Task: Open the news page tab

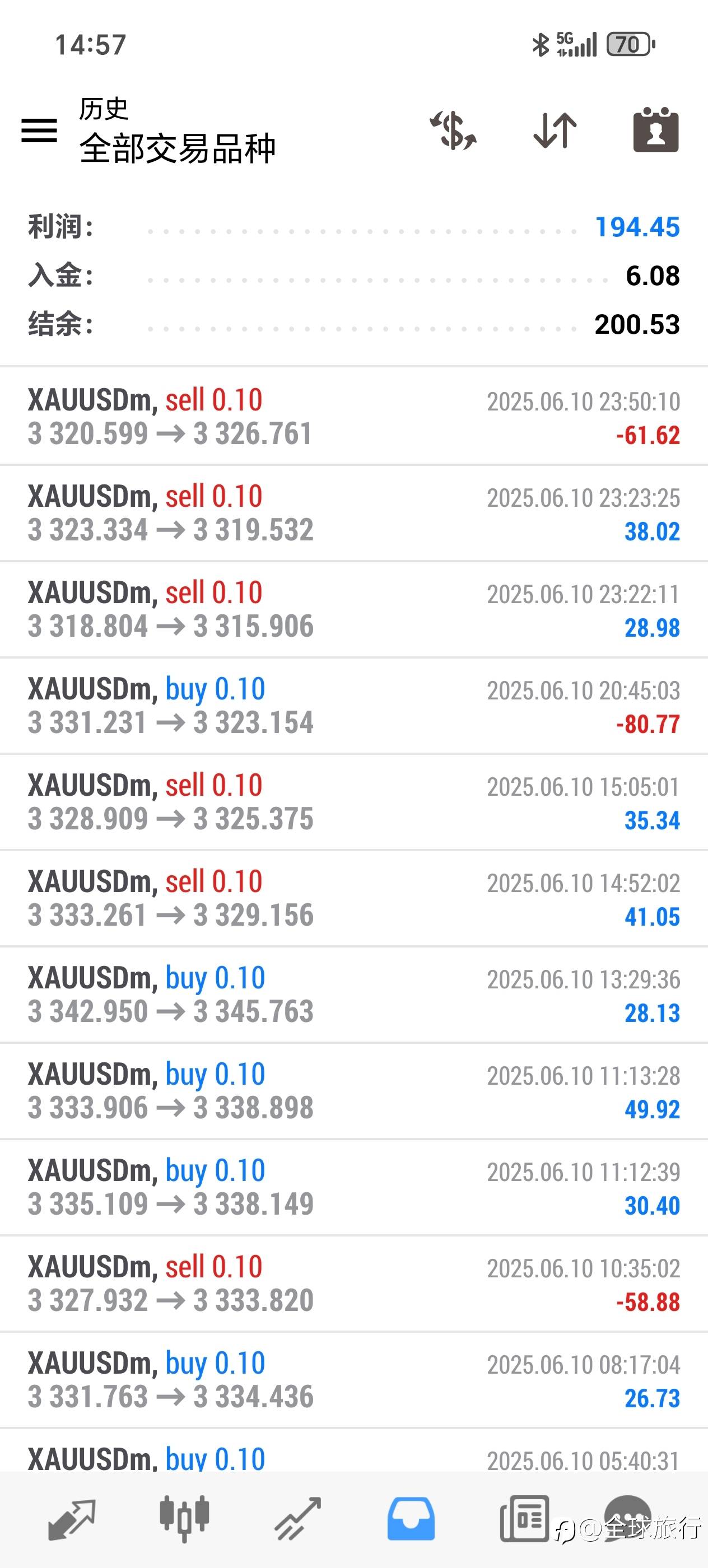Action: [524, 1519]
